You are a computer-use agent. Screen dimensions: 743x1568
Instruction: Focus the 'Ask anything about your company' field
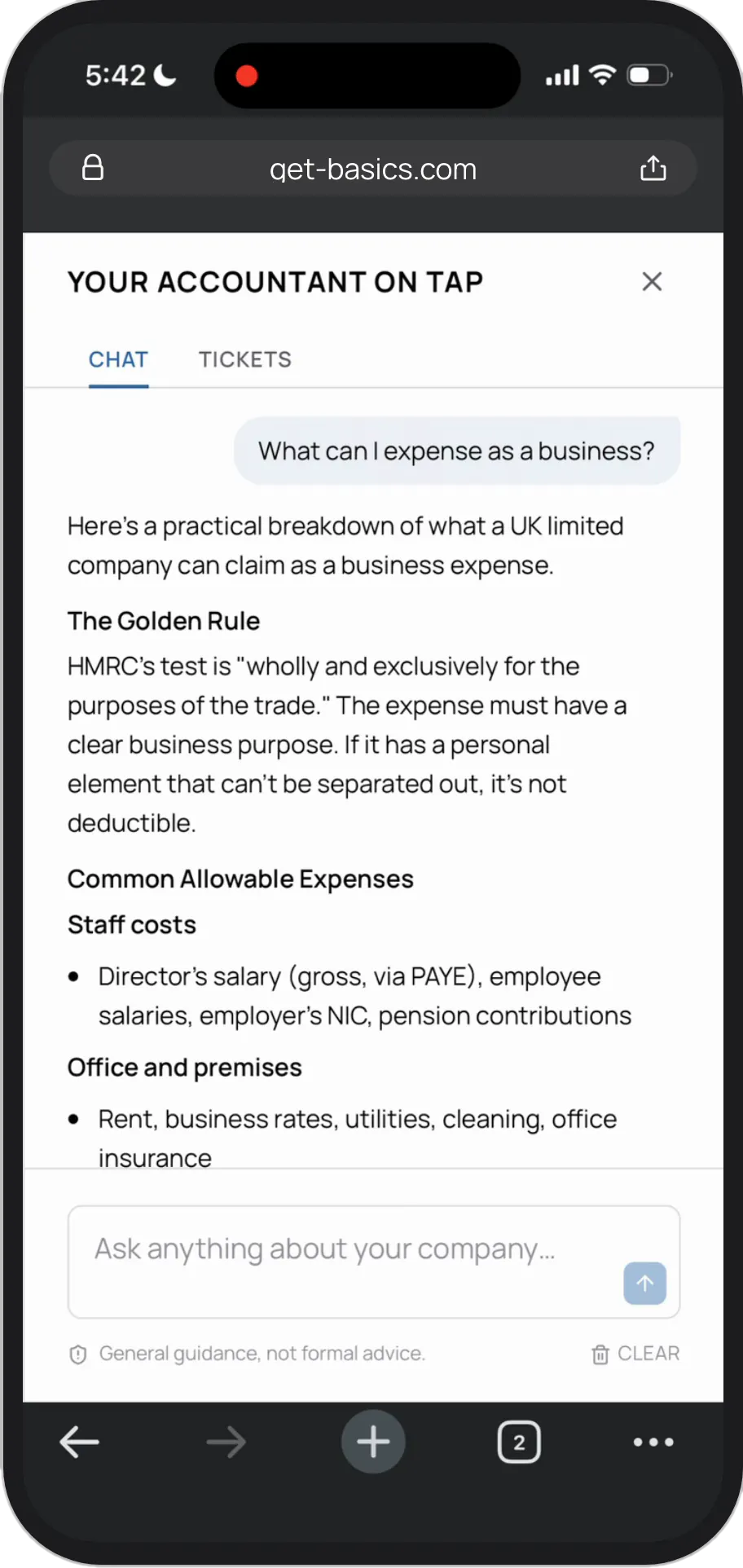click(x=373, y=1262)
